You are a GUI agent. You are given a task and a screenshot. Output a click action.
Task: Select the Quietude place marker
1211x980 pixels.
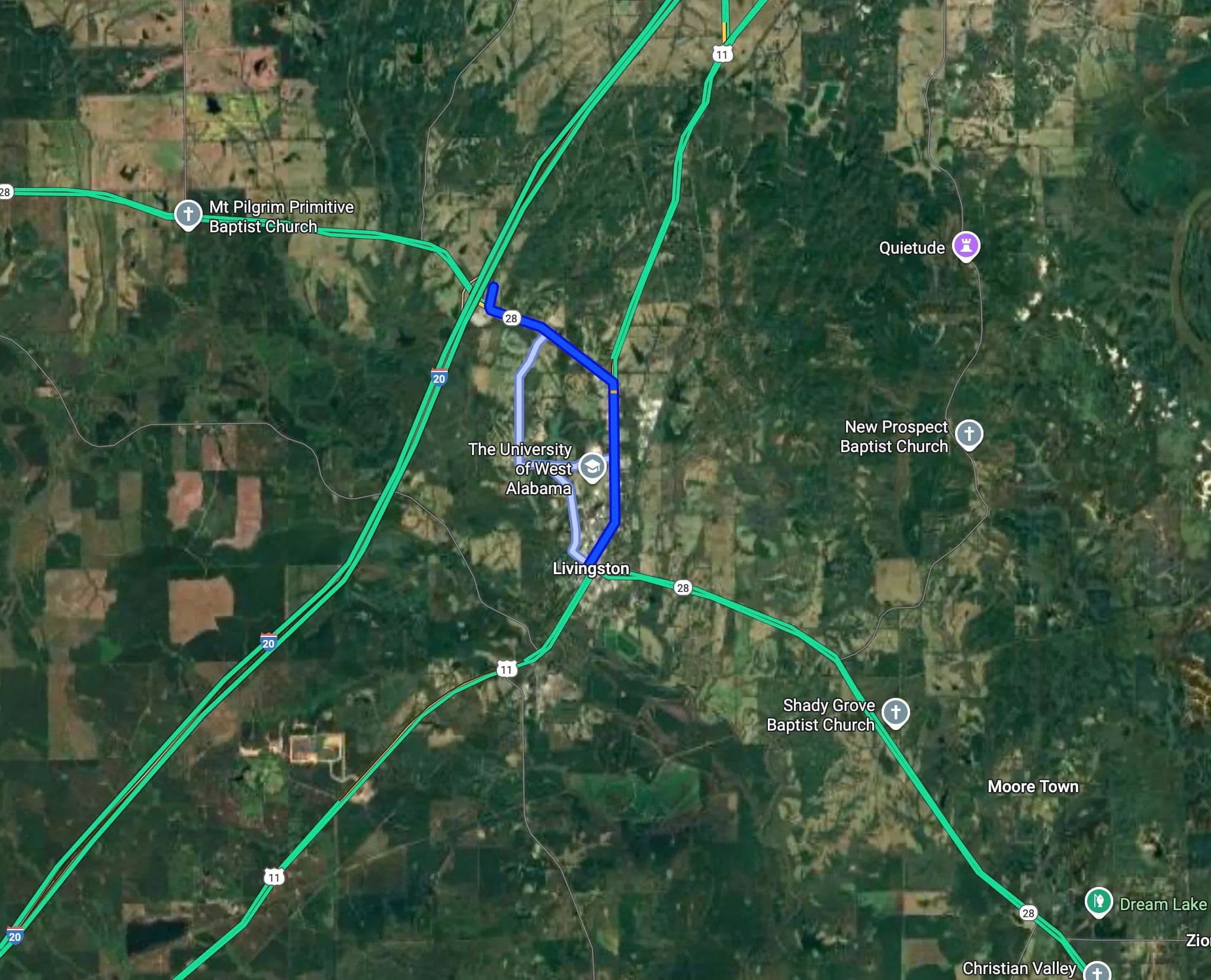point(966,245)
